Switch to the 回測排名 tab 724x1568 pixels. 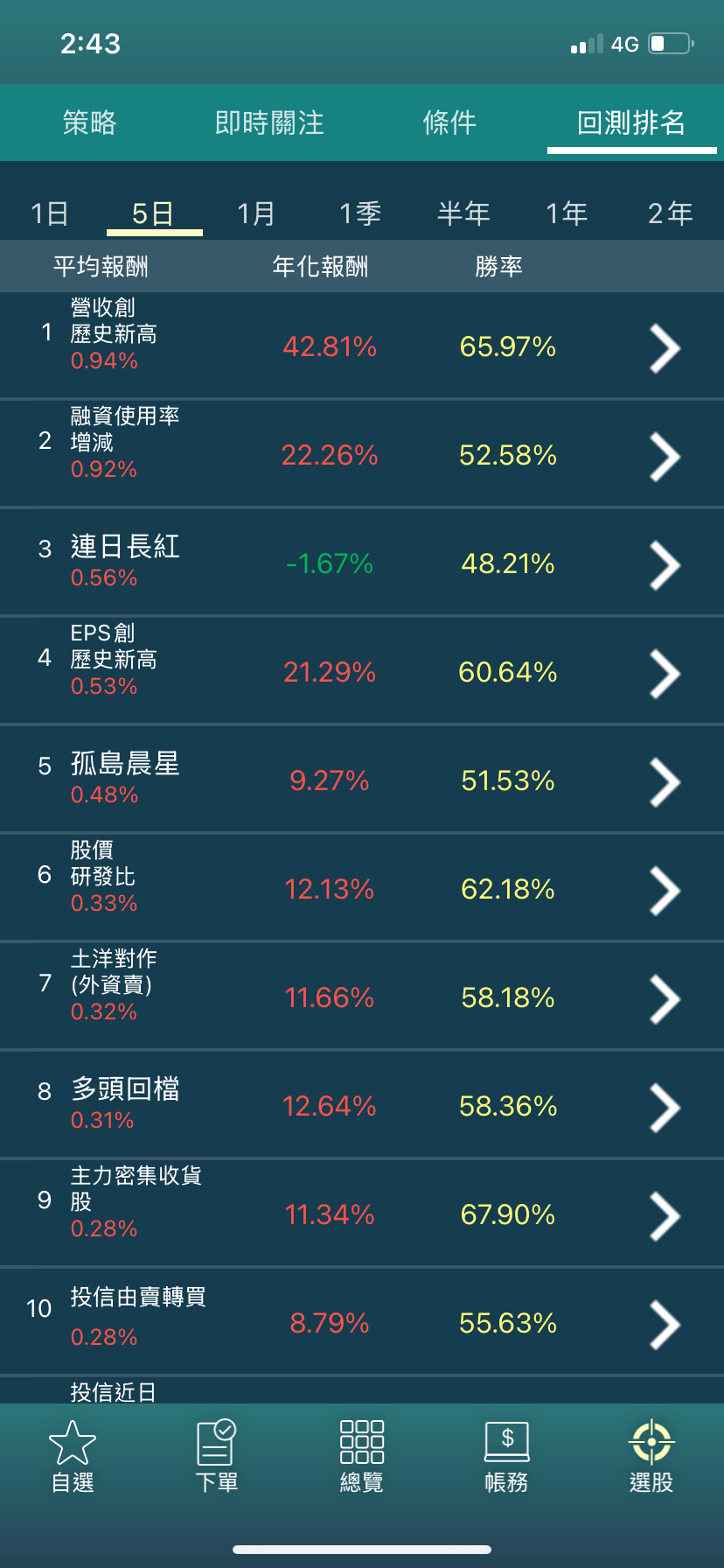pyautogui.click(x=632, y=122)
